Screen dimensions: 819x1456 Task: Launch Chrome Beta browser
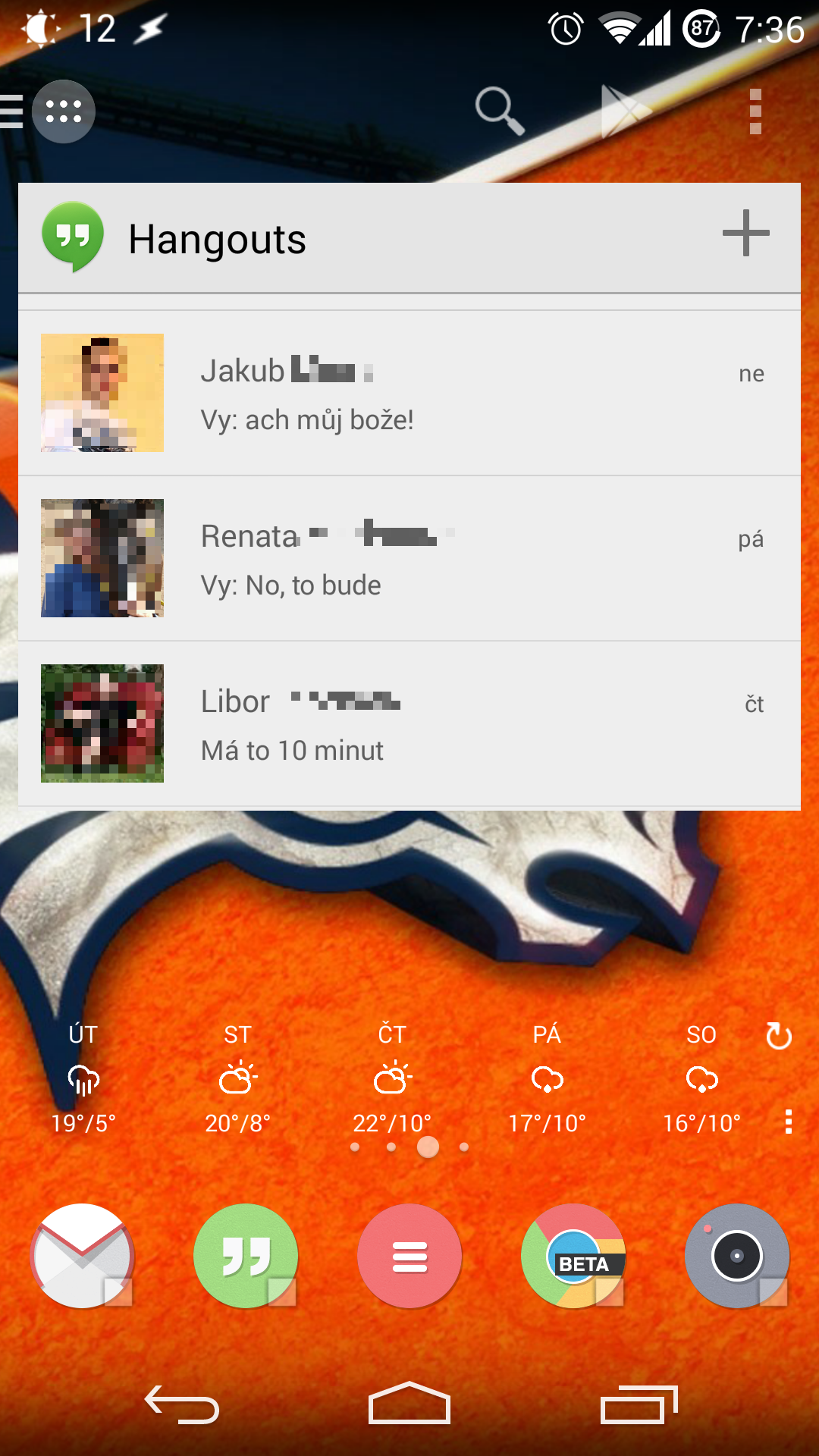pos(573,1256)
